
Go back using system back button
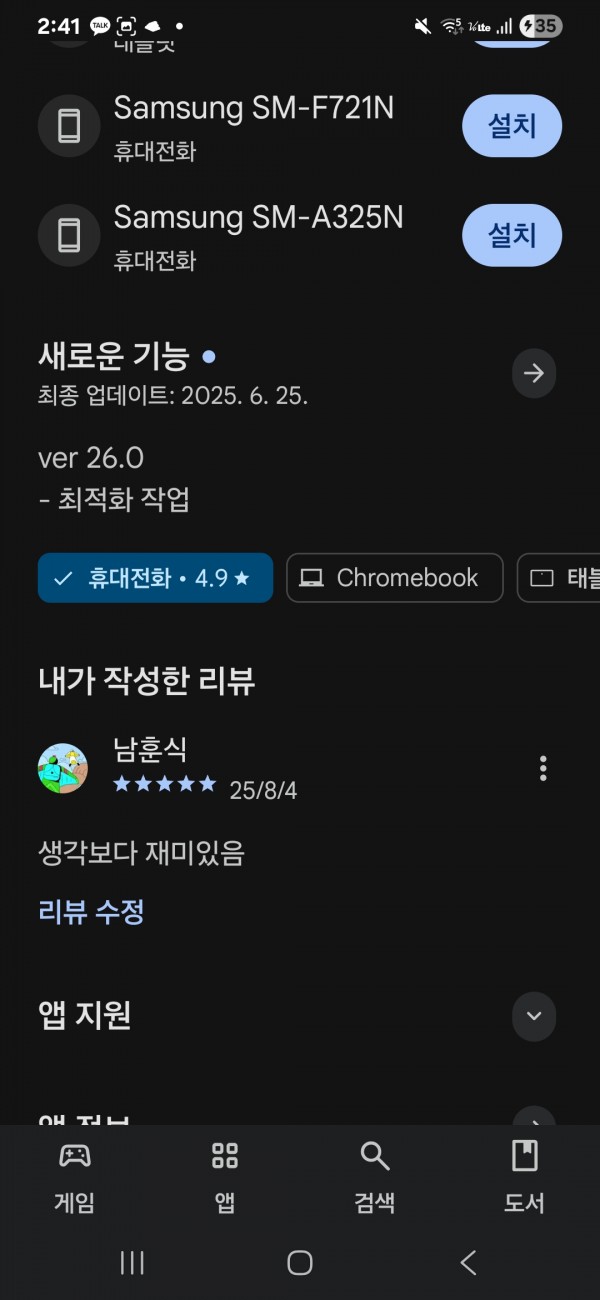pyautogui.click(x=468, y=1263)
